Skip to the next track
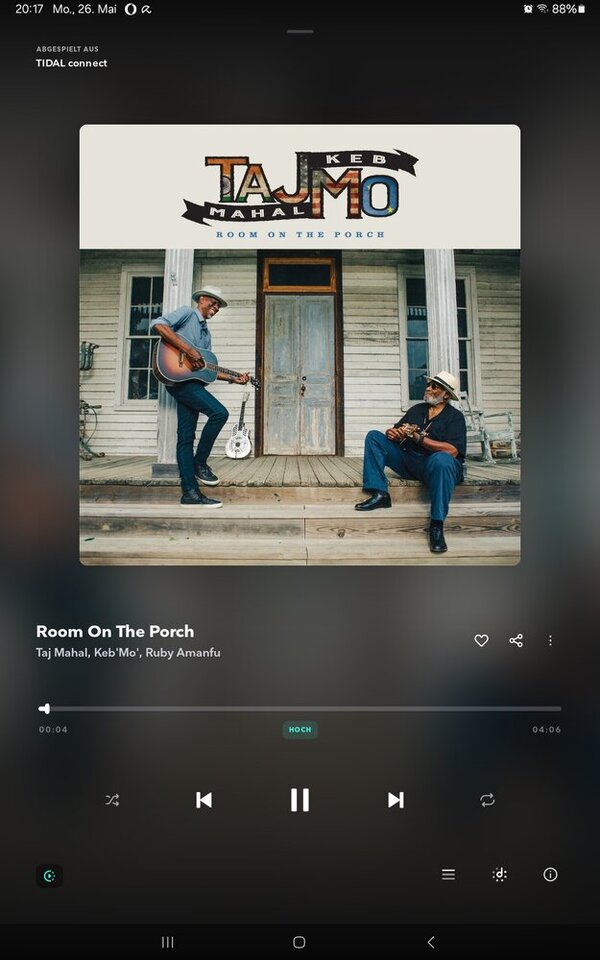 395,800
